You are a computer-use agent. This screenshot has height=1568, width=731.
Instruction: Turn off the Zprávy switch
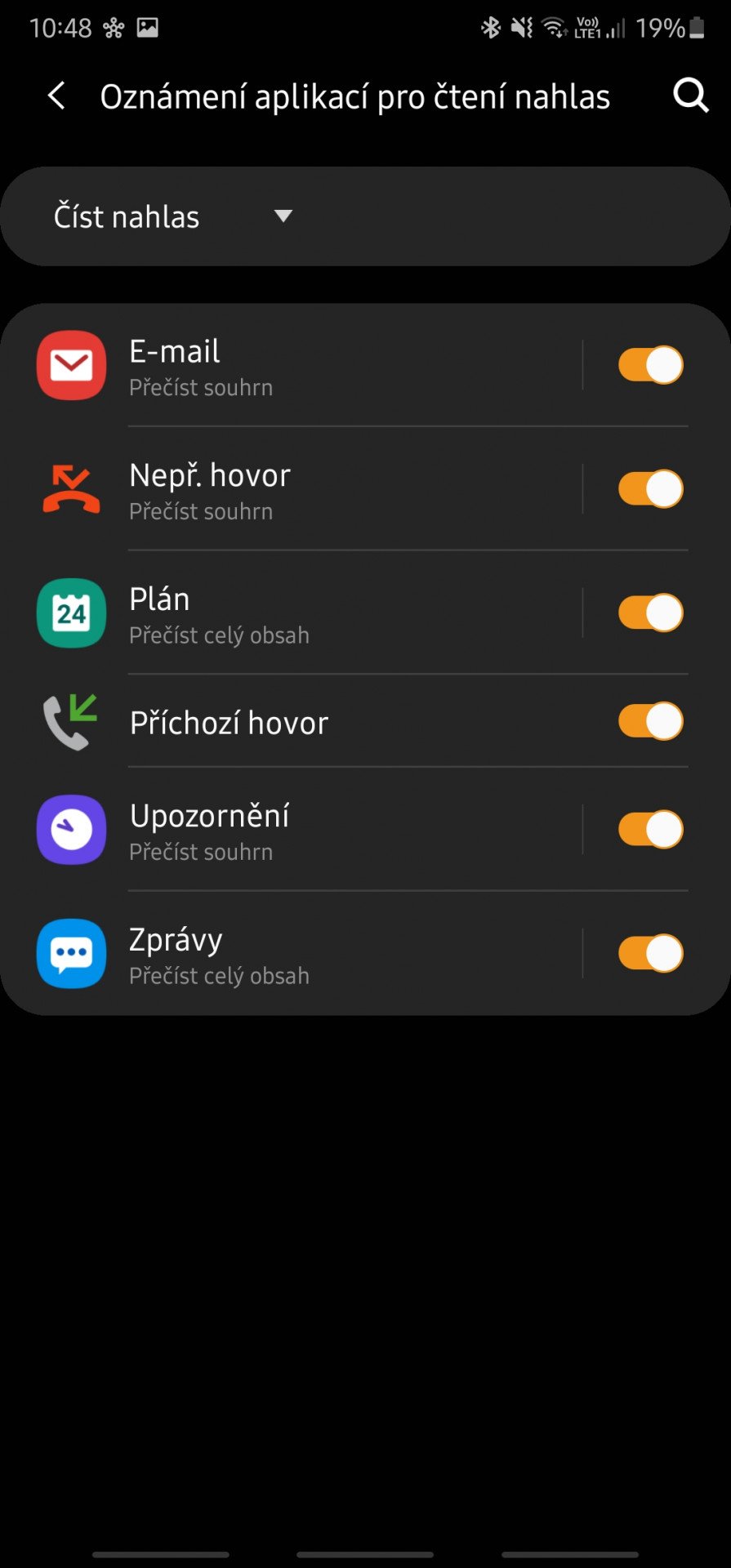pyautogui.click(x=650, y=954)
